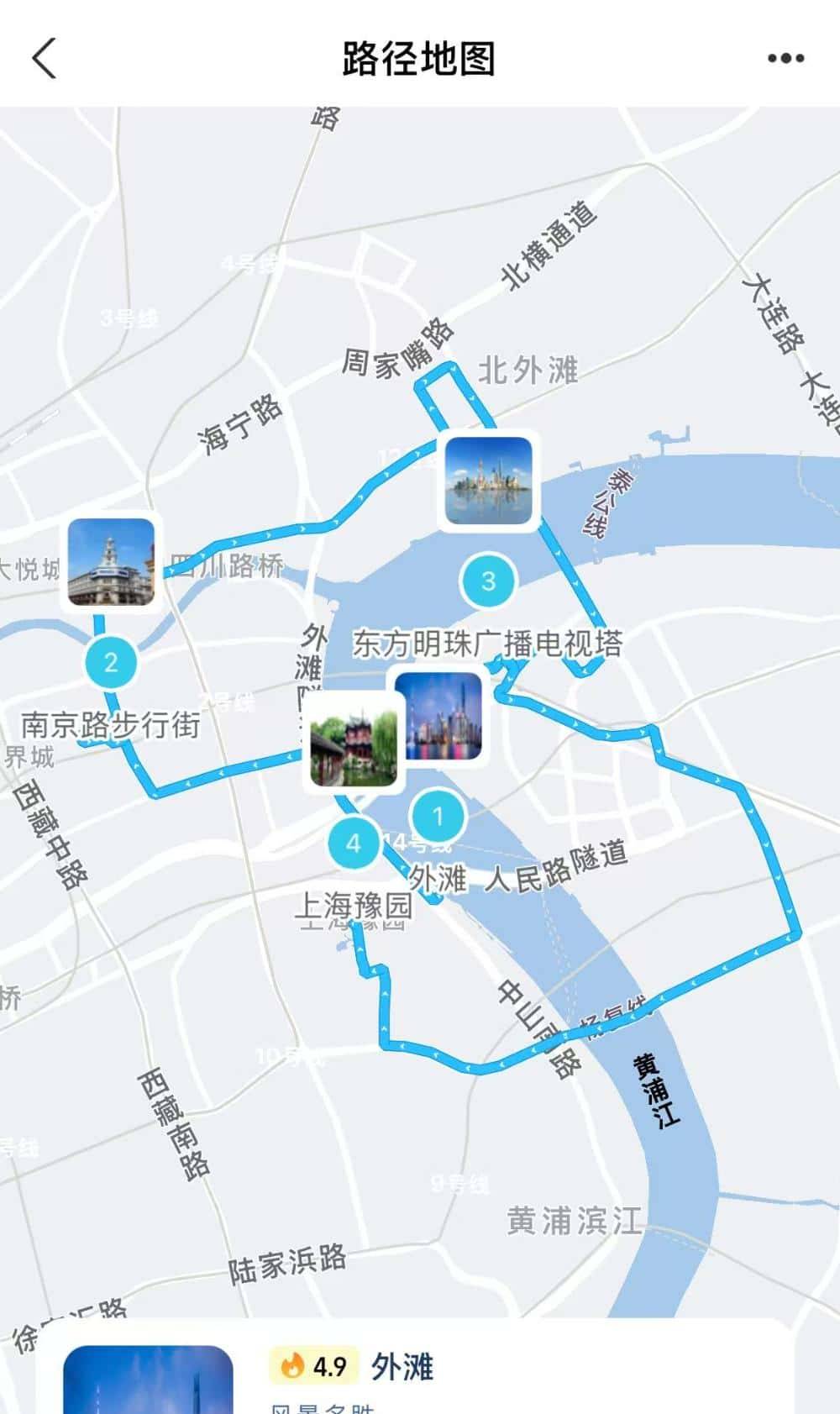This screenshot has height=1414, width=840.
Task: Tap marker number 1 near 外滩
Action: (x=437, y=813)
